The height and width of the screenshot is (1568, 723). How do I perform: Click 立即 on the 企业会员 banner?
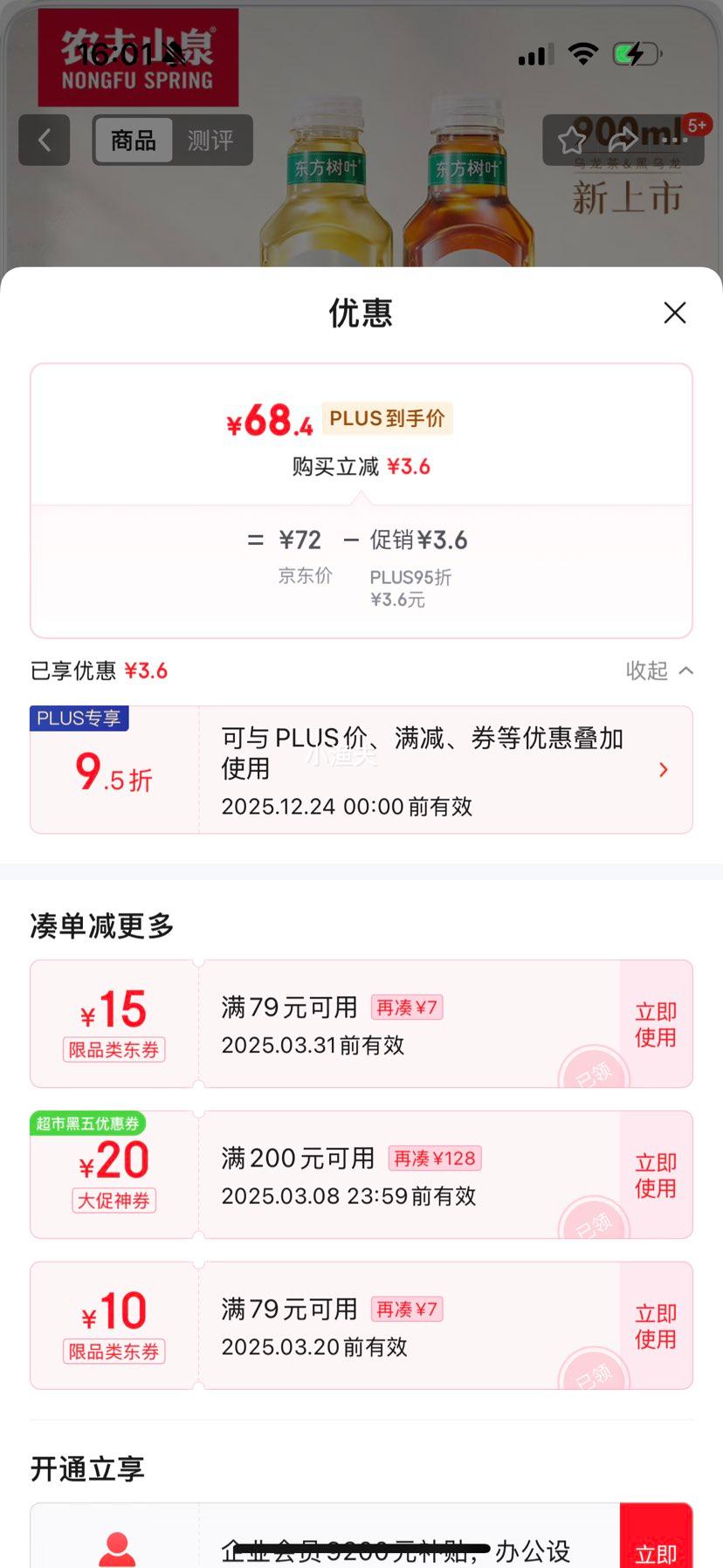pos(656,1551)
